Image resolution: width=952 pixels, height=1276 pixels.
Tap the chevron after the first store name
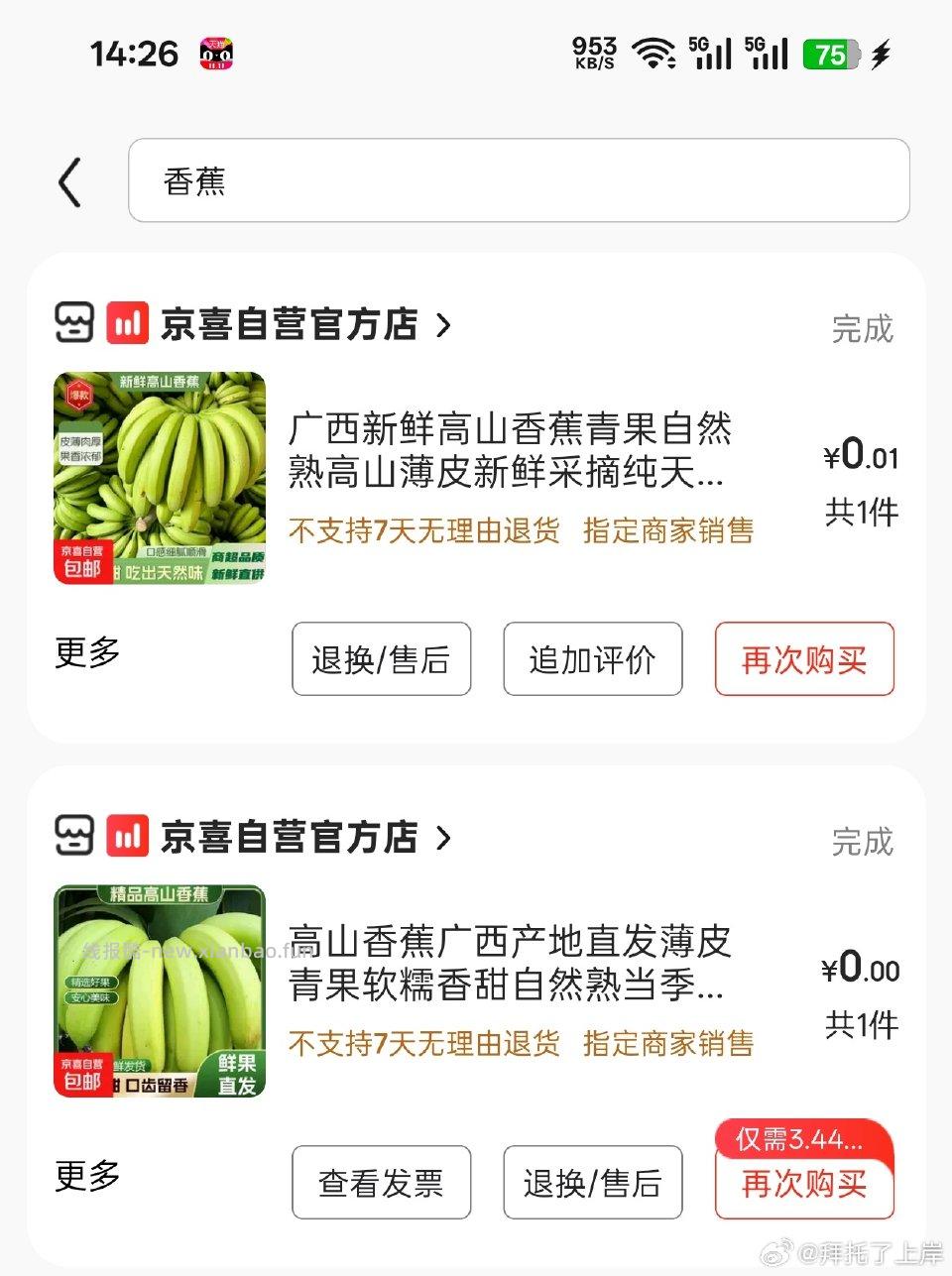(444, 323)
